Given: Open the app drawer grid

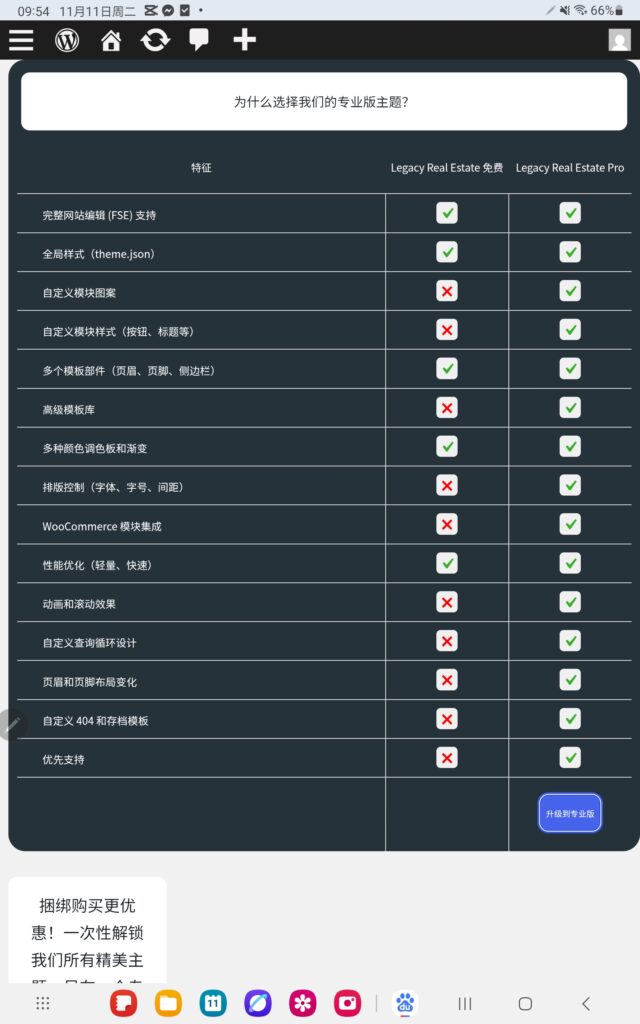Looking at the screenshot, I should point(43,1003).
